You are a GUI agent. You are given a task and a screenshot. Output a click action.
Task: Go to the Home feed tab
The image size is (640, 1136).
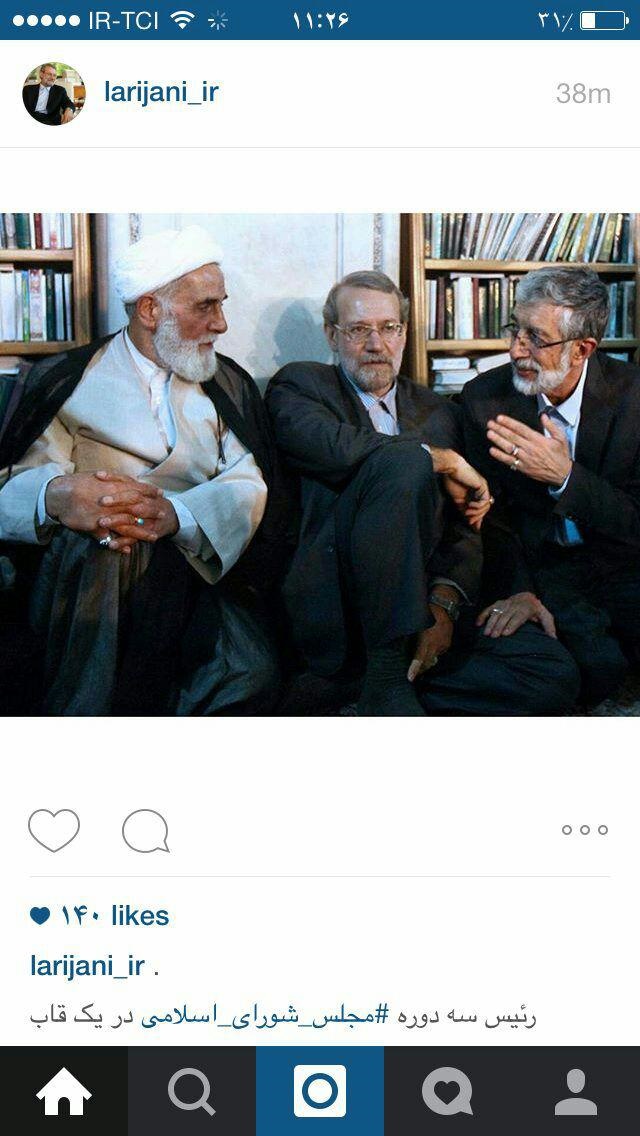(64, 1091)
